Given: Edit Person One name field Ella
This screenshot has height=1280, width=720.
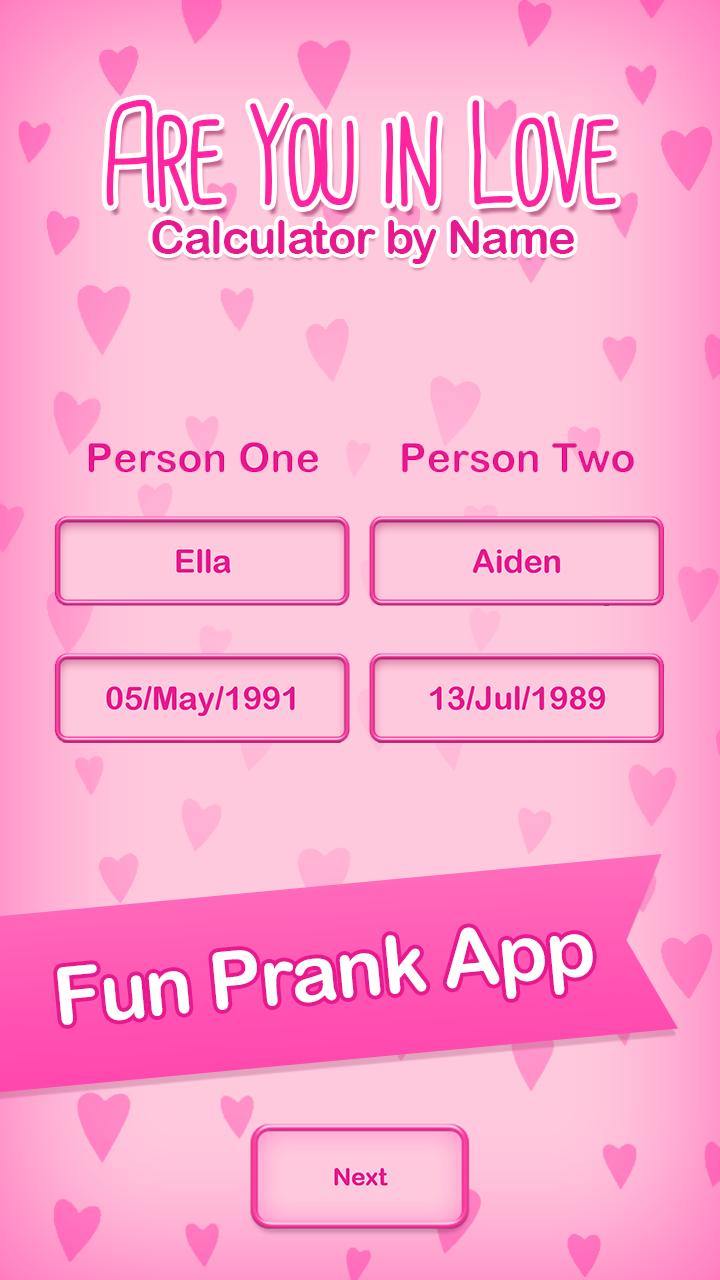Looking at the screenshot, I should [x=202, y=561].
